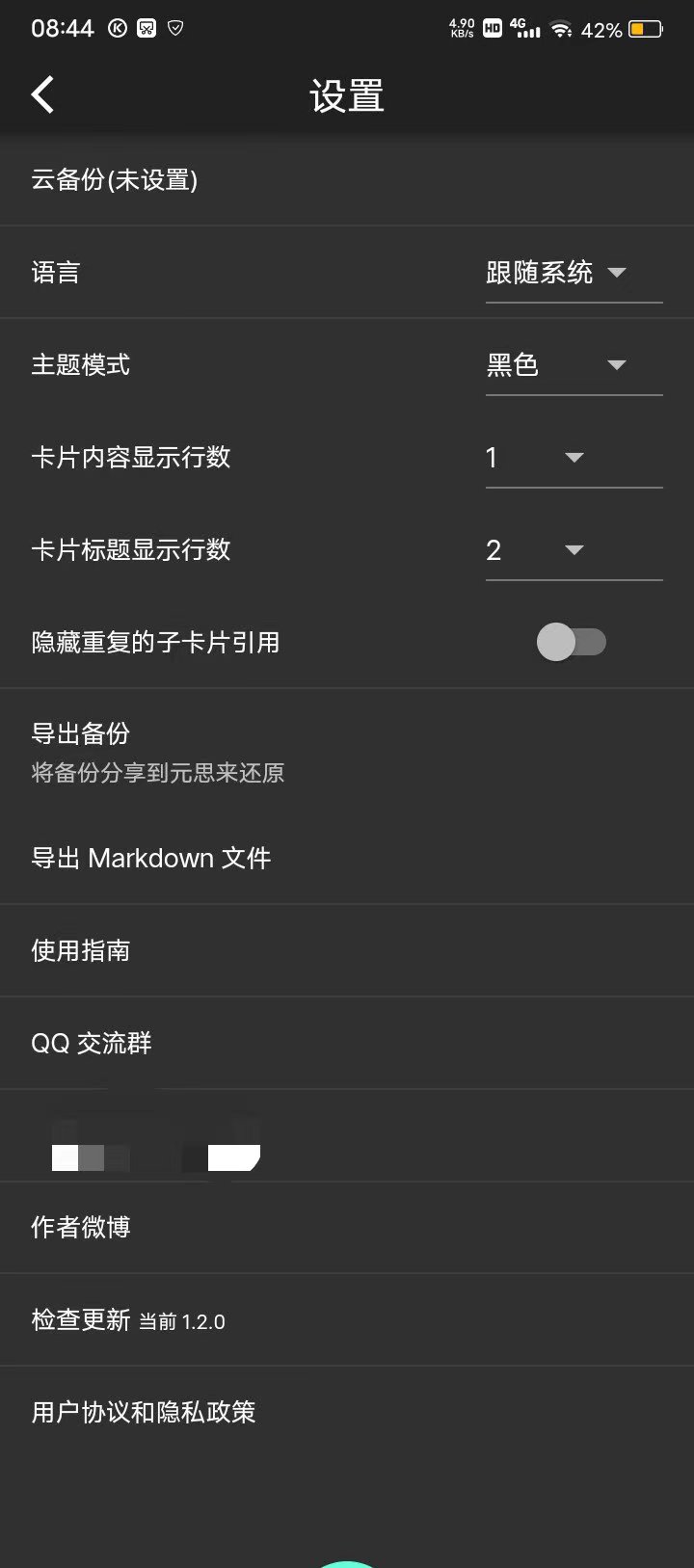Image resolution: width=694 pixels, height=1568 pixels.
Task: Tap the Wi-Fi icon in status bar
Action: pyautogui.click(x=564, y=28)
